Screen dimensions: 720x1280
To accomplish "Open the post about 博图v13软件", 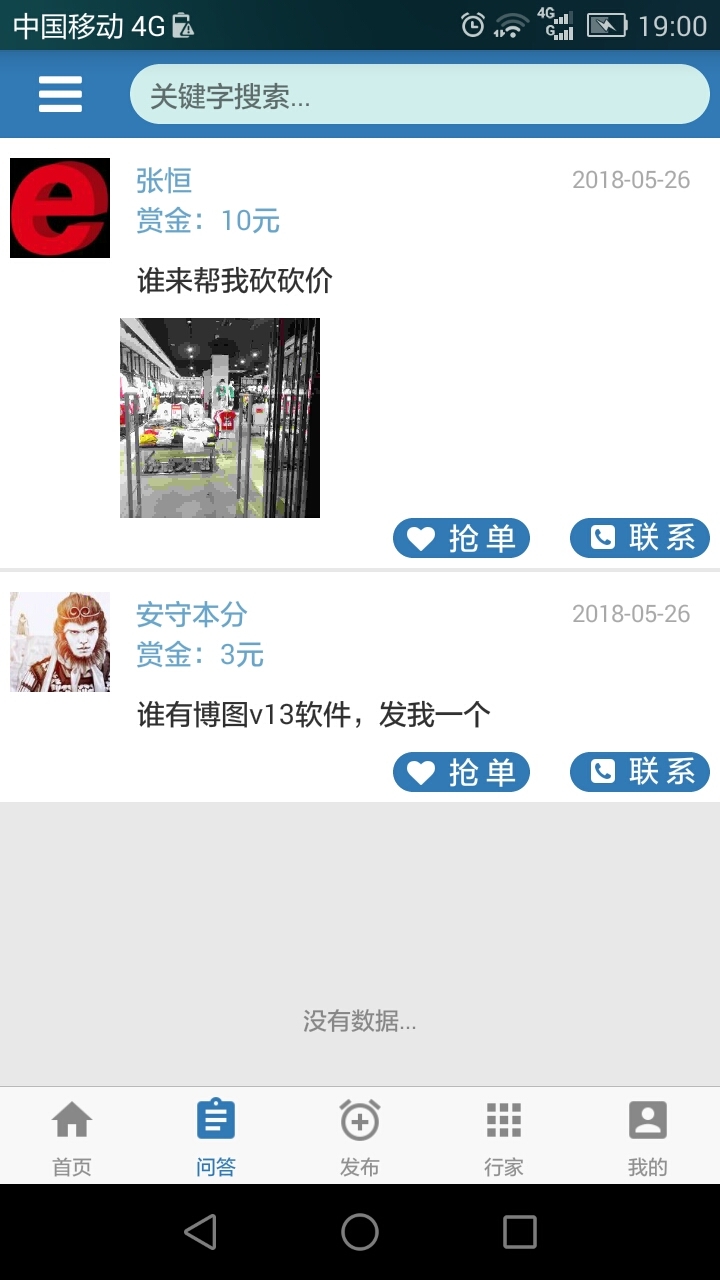I will (x=313, y=715).
